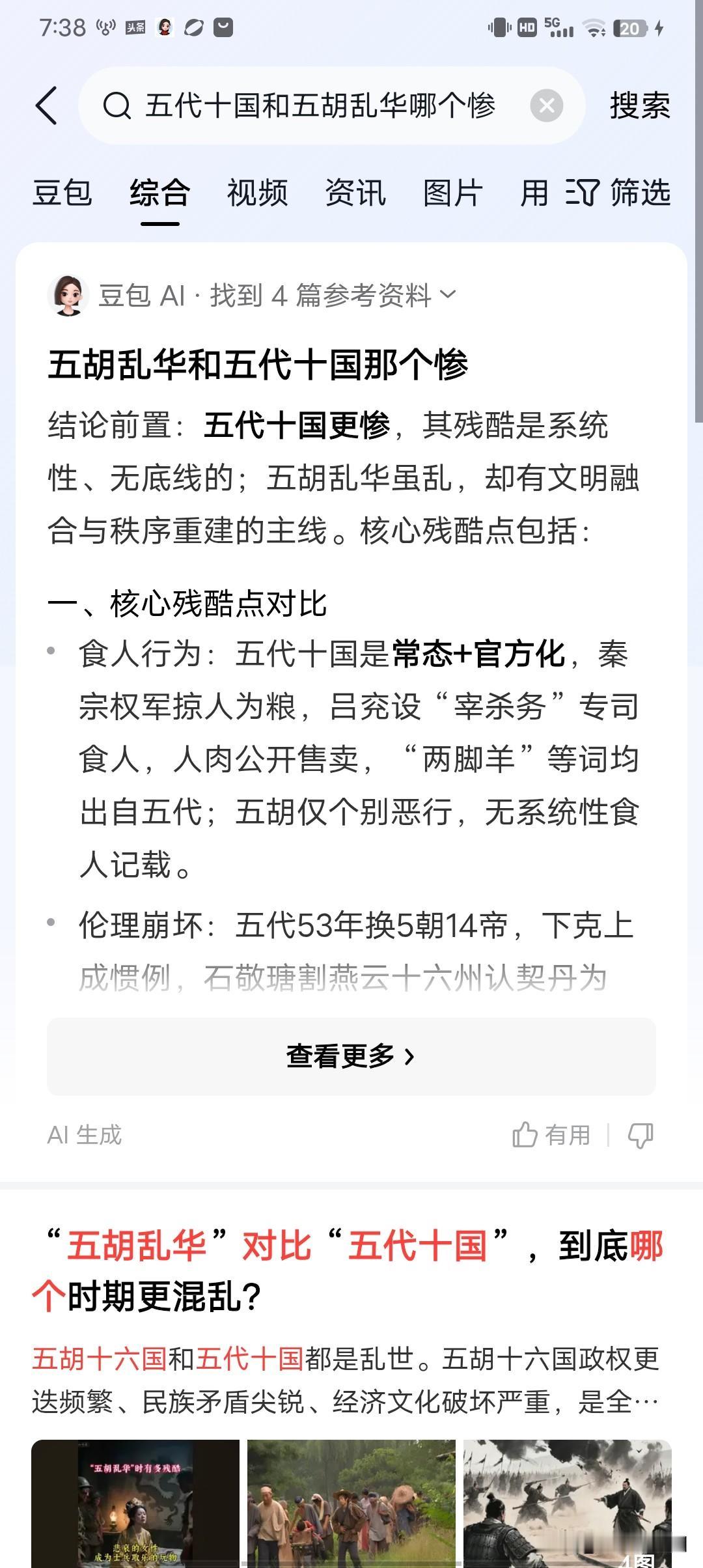
Task: Tap the back arrow to exit search
Action: pyautogui.click(x=47, y=107)
